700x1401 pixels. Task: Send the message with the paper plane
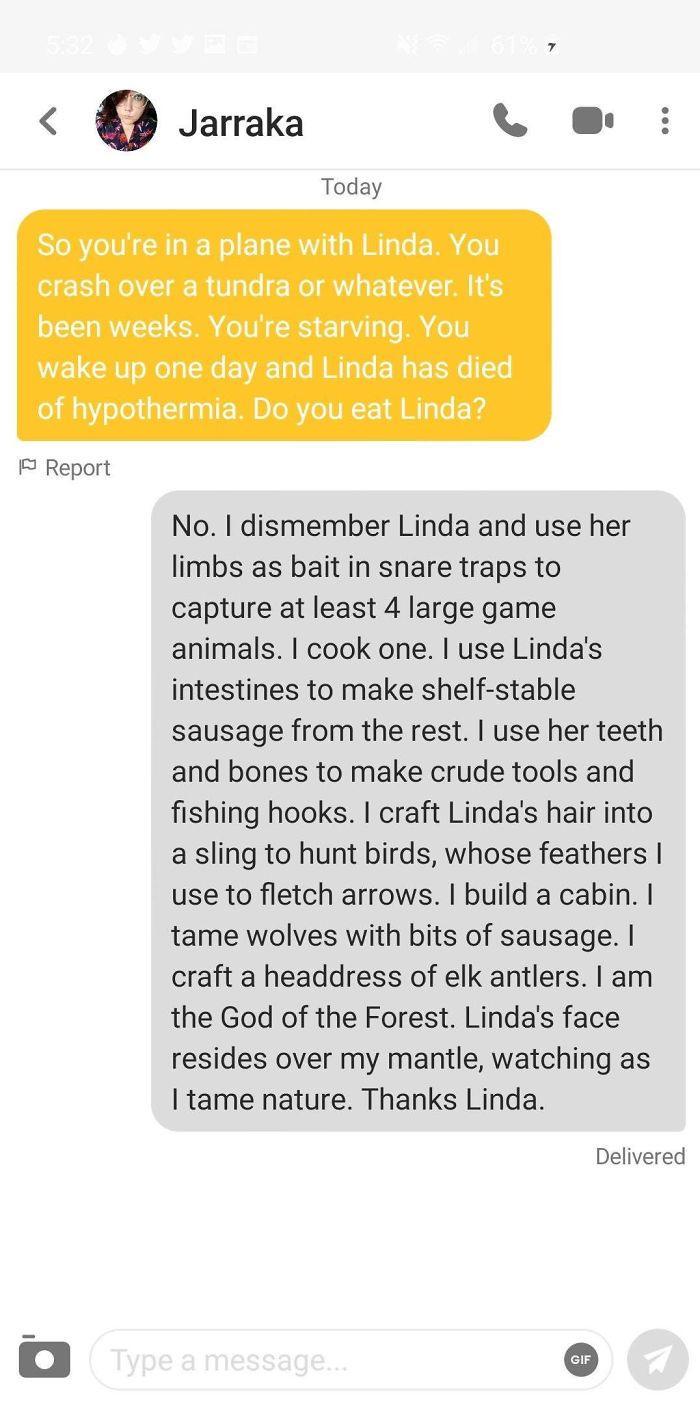click(x=657, y=1359)
